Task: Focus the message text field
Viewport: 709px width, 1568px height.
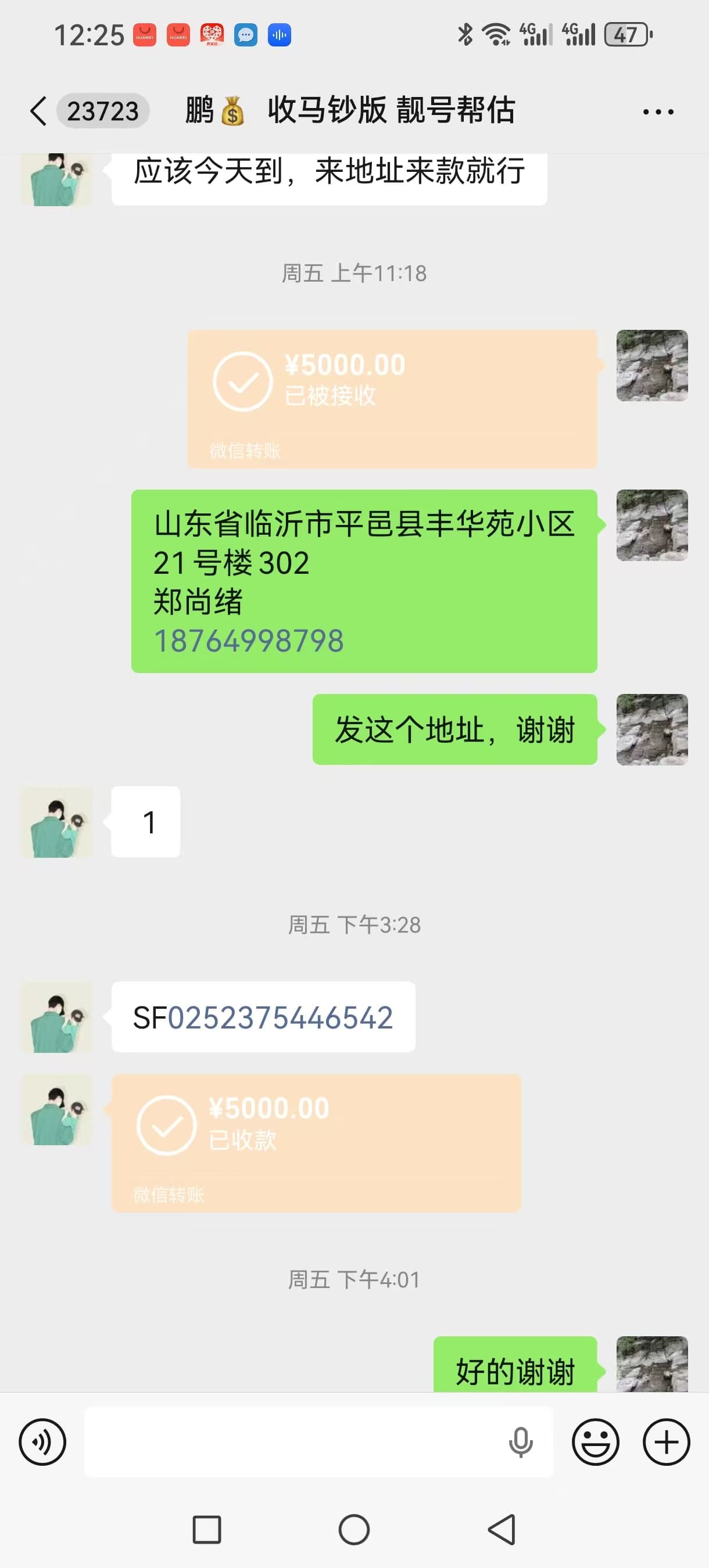Action: tap(292, 1442)
